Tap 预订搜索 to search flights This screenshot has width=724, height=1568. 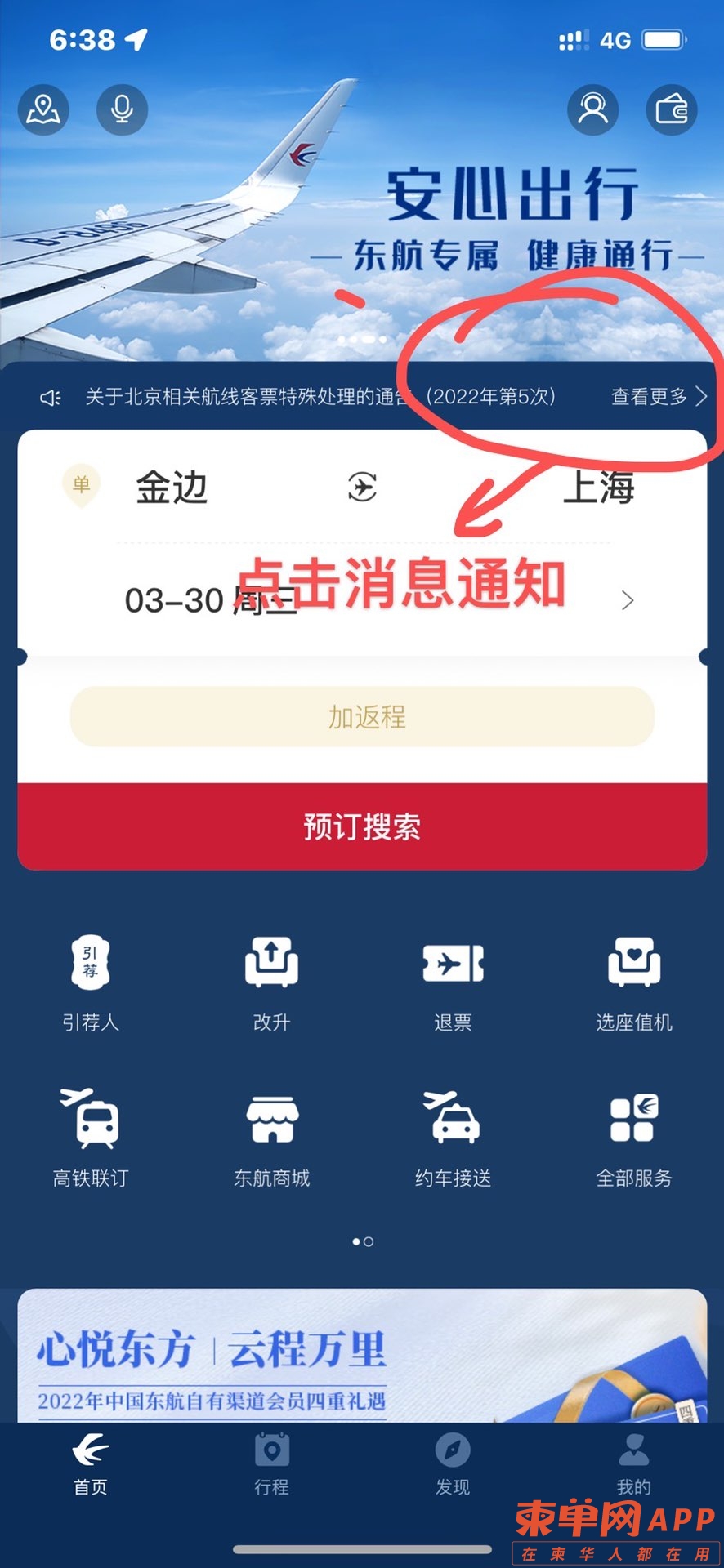[x=362, y=826]
